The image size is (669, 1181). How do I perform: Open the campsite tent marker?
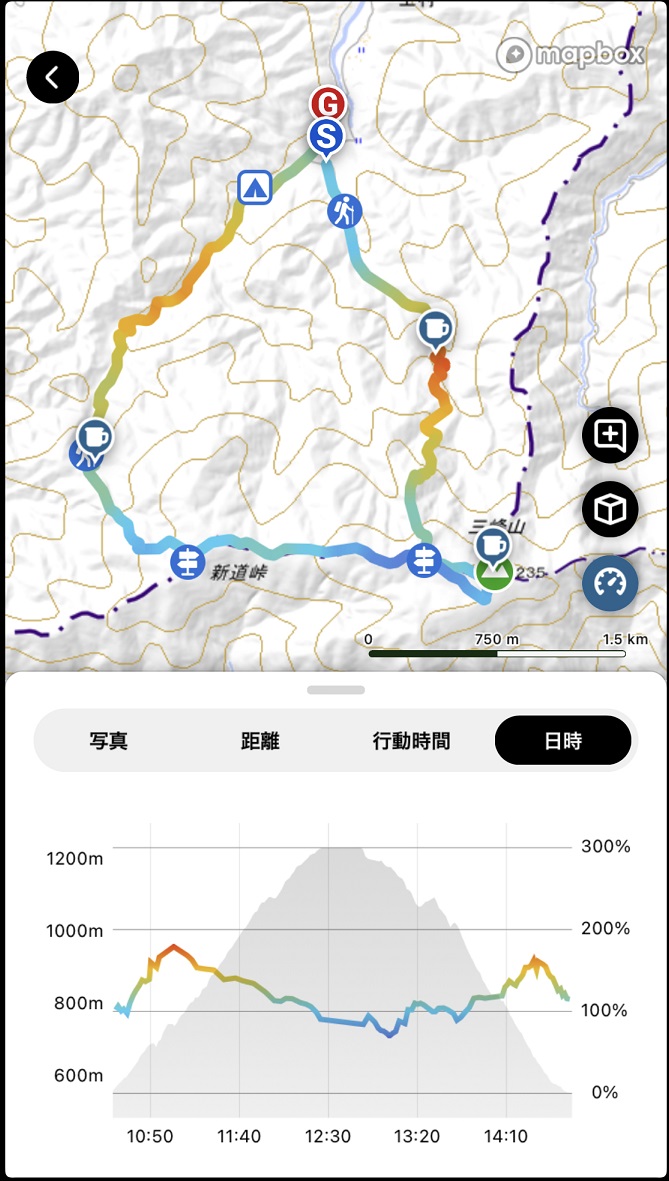tap(255, 188)
